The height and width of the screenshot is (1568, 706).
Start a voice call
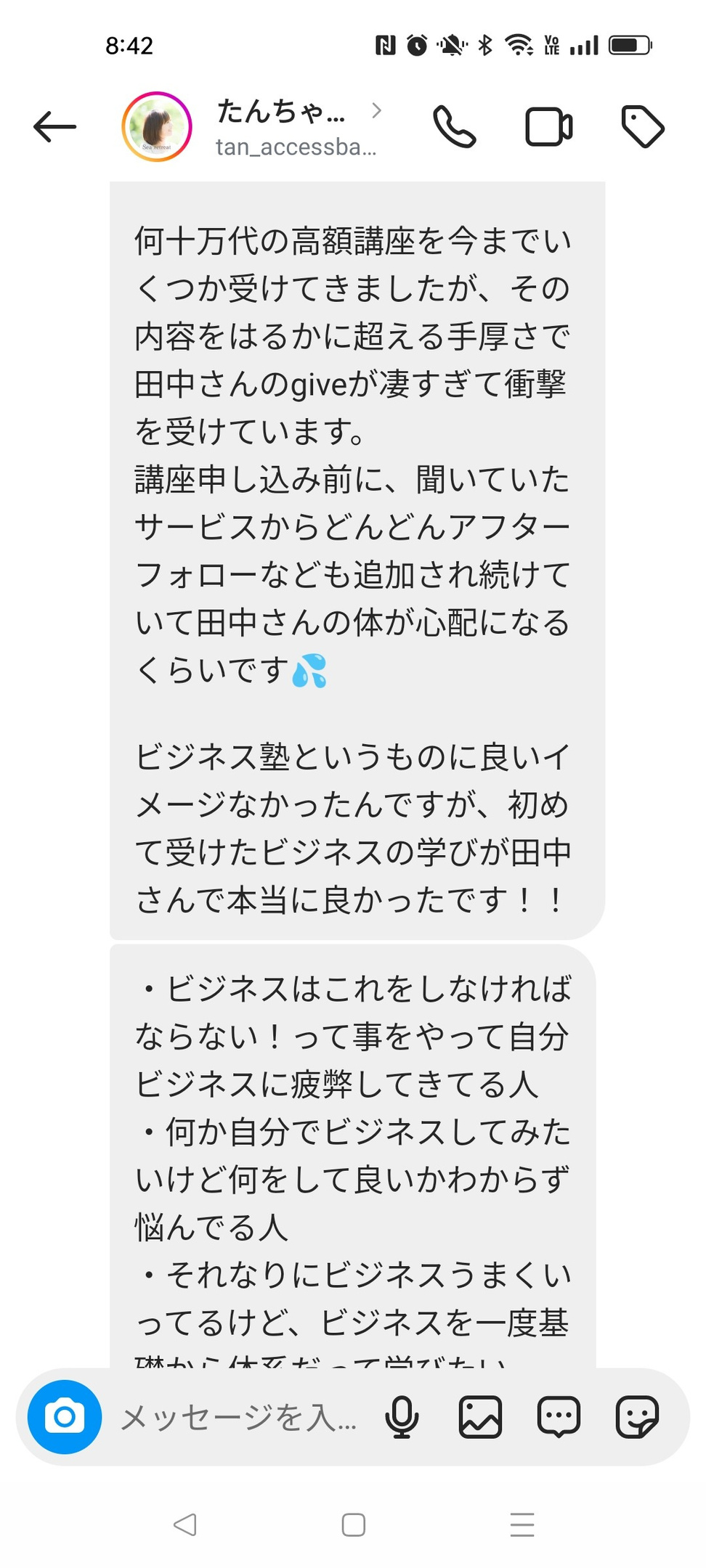point(455,127)
